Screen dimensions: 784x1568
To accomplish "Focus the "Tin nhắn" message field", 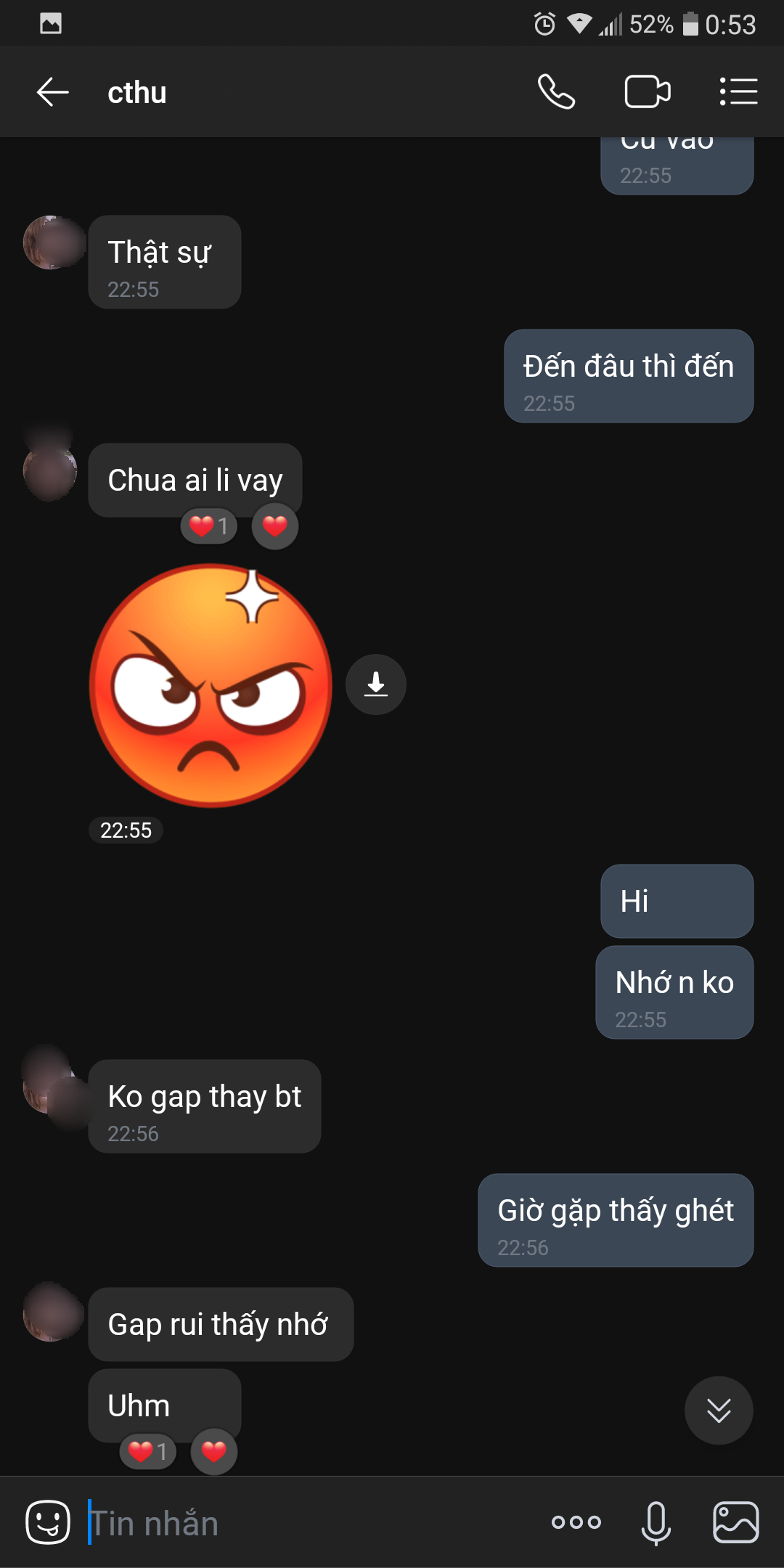I will point(305,1522).
